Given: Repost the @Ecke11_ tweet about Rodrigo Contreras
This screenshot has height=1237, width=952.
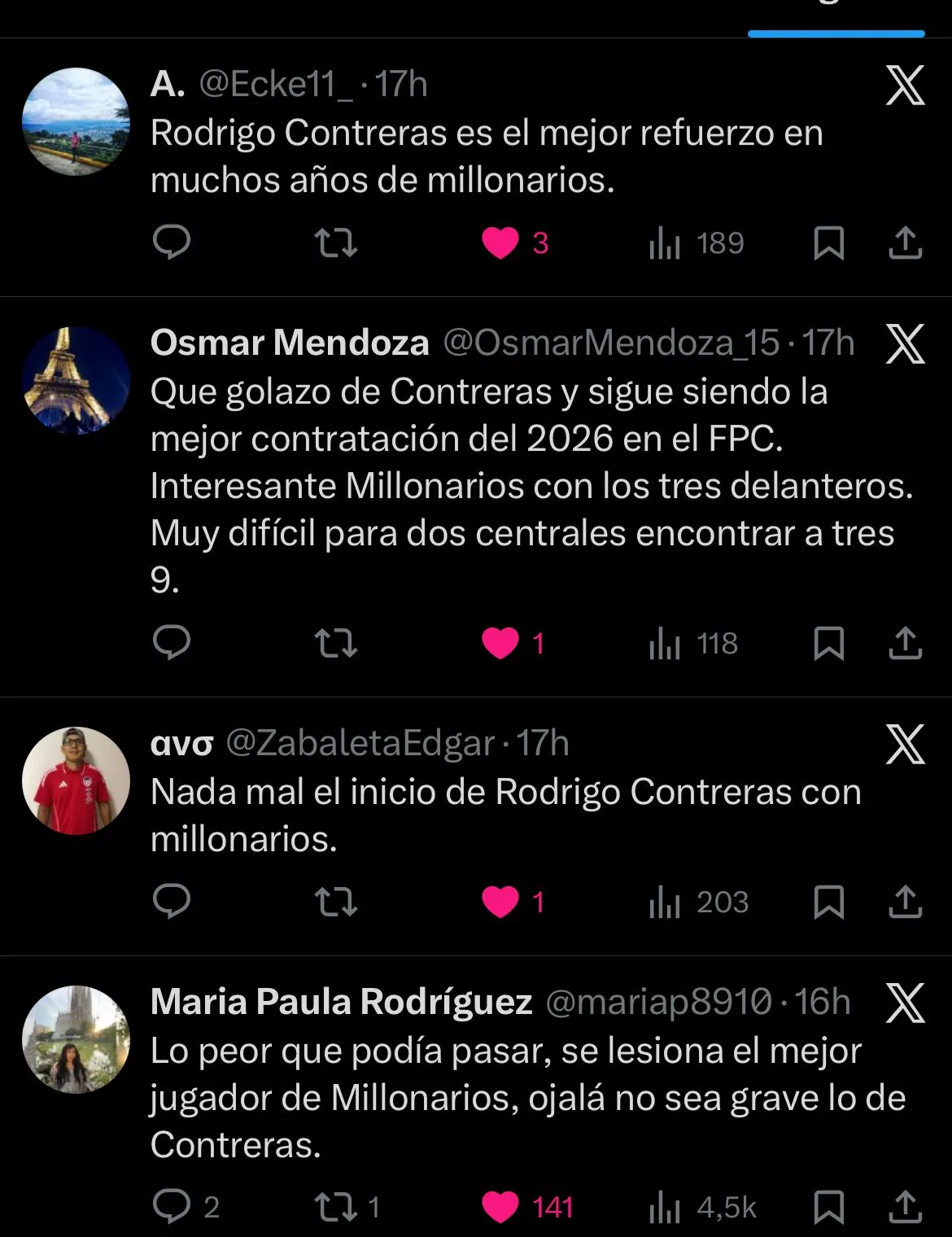Looking at the screenshot, I should [x=335, y=243].
